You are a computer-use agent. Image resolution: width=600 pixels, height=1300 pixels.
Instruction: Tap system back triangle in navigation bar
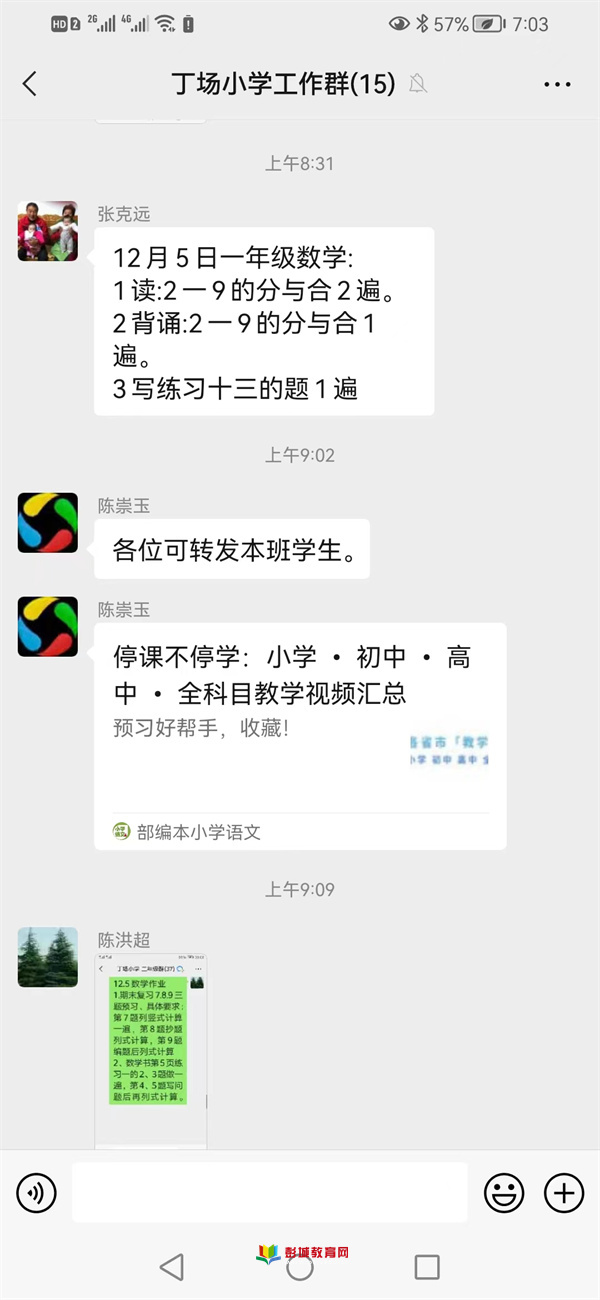pyautogui.click(x=172, y=1267)
